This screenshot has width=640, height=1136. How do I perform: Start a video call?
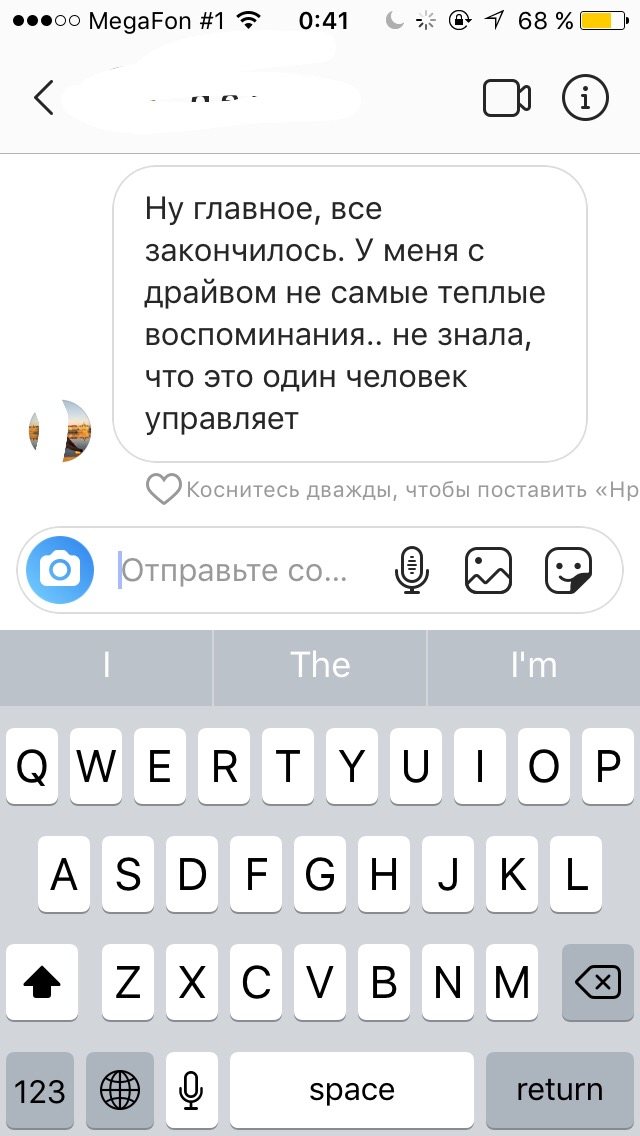pyautogui.click(x=506, y=98)
